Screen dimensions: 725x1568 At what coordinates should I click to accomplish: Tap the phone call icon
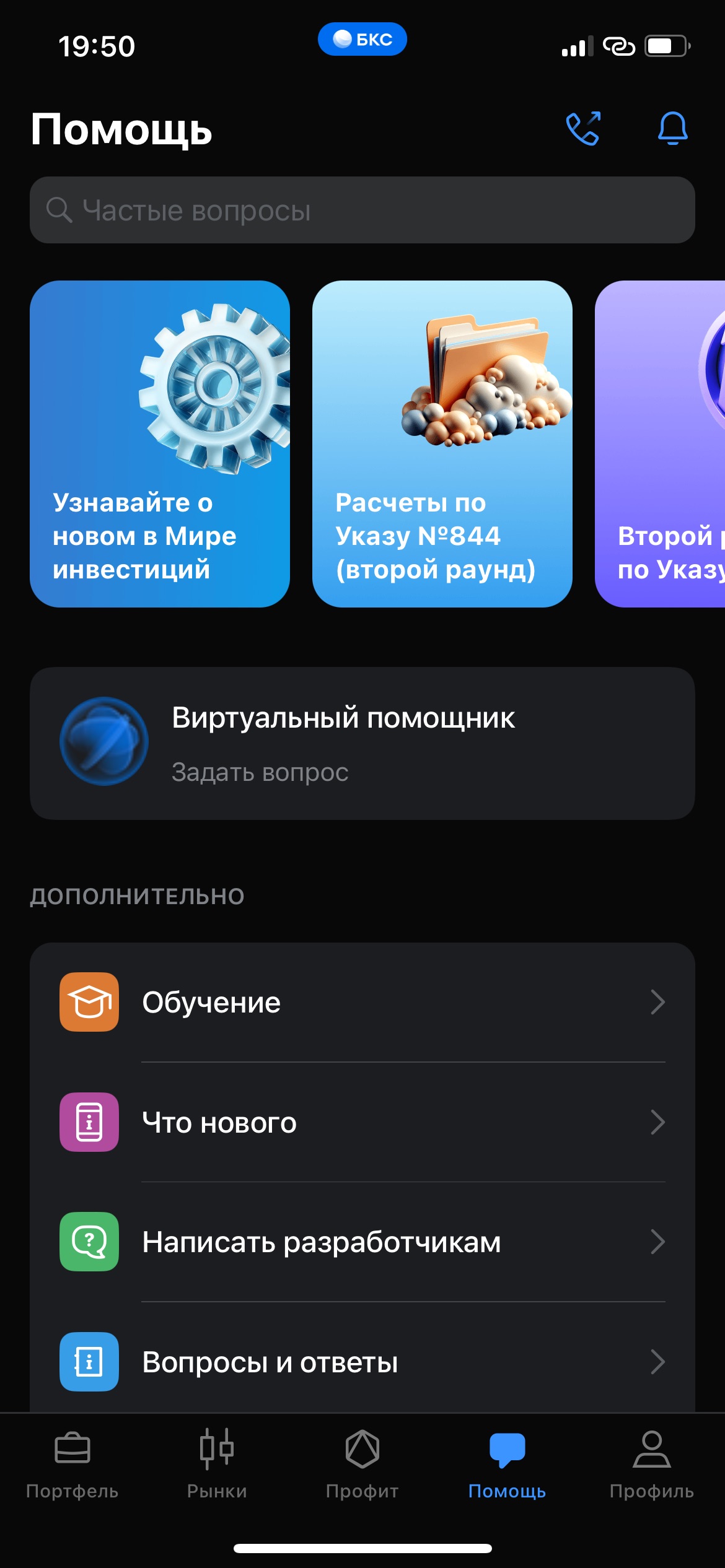[583, 129]
